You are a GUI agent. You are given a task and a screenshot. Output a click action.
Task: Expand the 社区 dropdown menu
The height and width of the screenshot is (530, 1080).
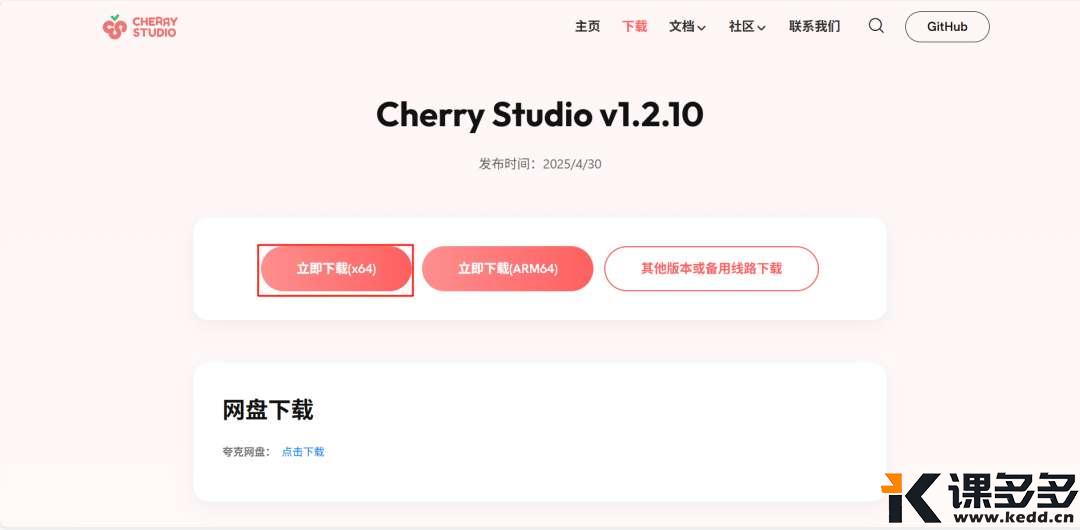[x=747, y=27]
